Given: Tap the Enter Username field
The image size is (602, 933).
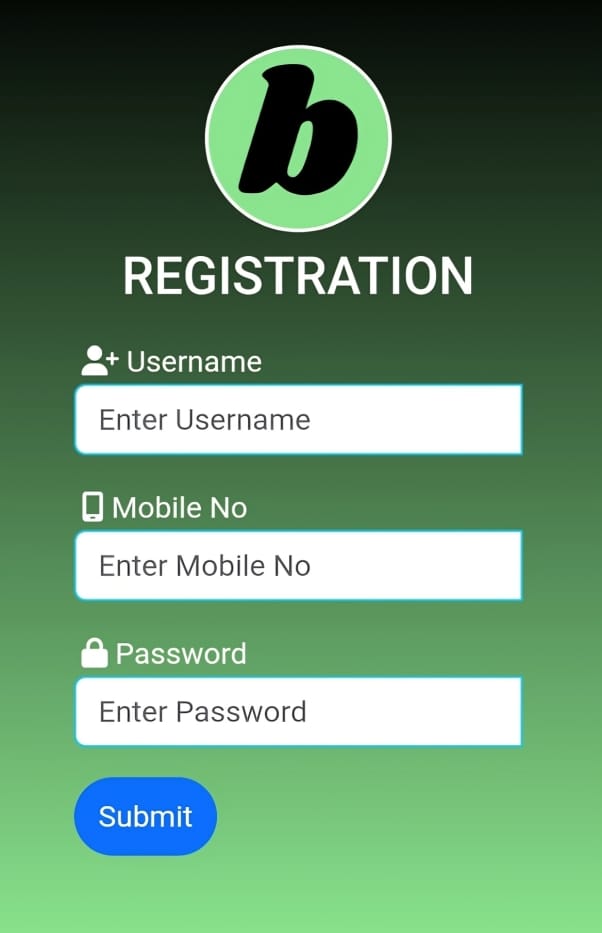Looking at the screenshot, I should [298, 419].
